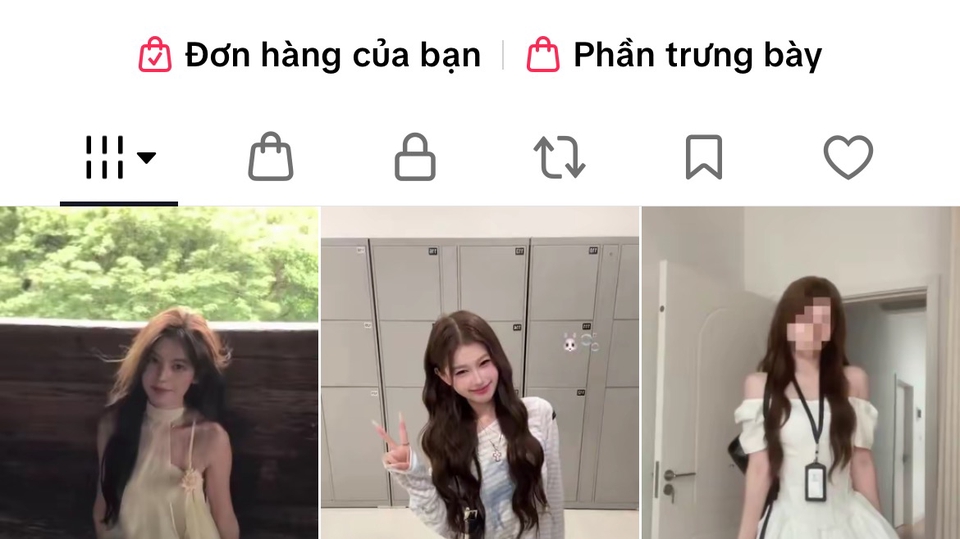Switch to the reposts tab
This screenshot has height=539, width=960.
(x=559, y=158)
